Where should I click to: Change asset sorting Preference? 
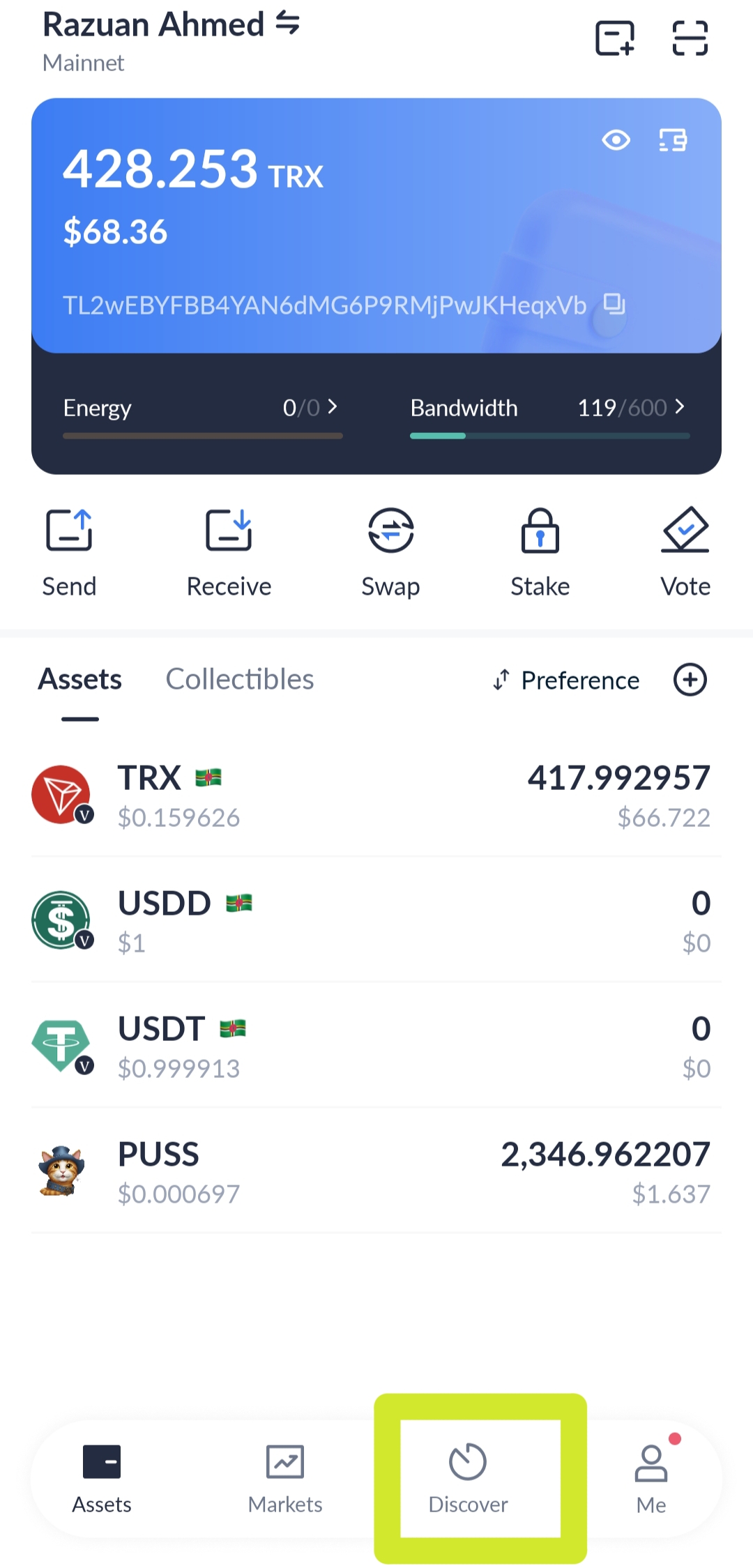click(566, 680)
